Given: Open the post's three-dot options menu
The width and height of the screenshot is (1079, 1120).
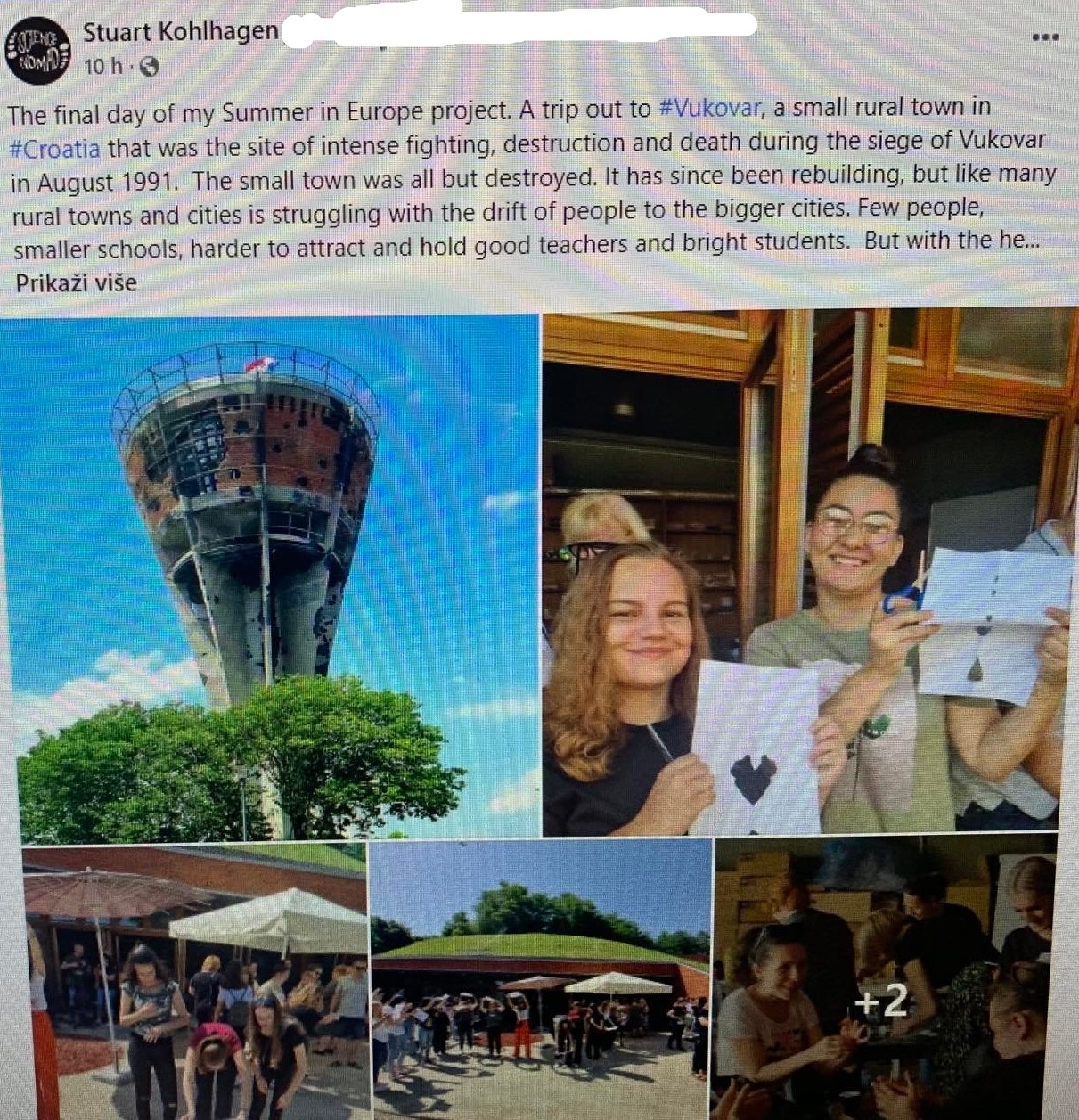Looking at the screenshot, I should 1045,37.
